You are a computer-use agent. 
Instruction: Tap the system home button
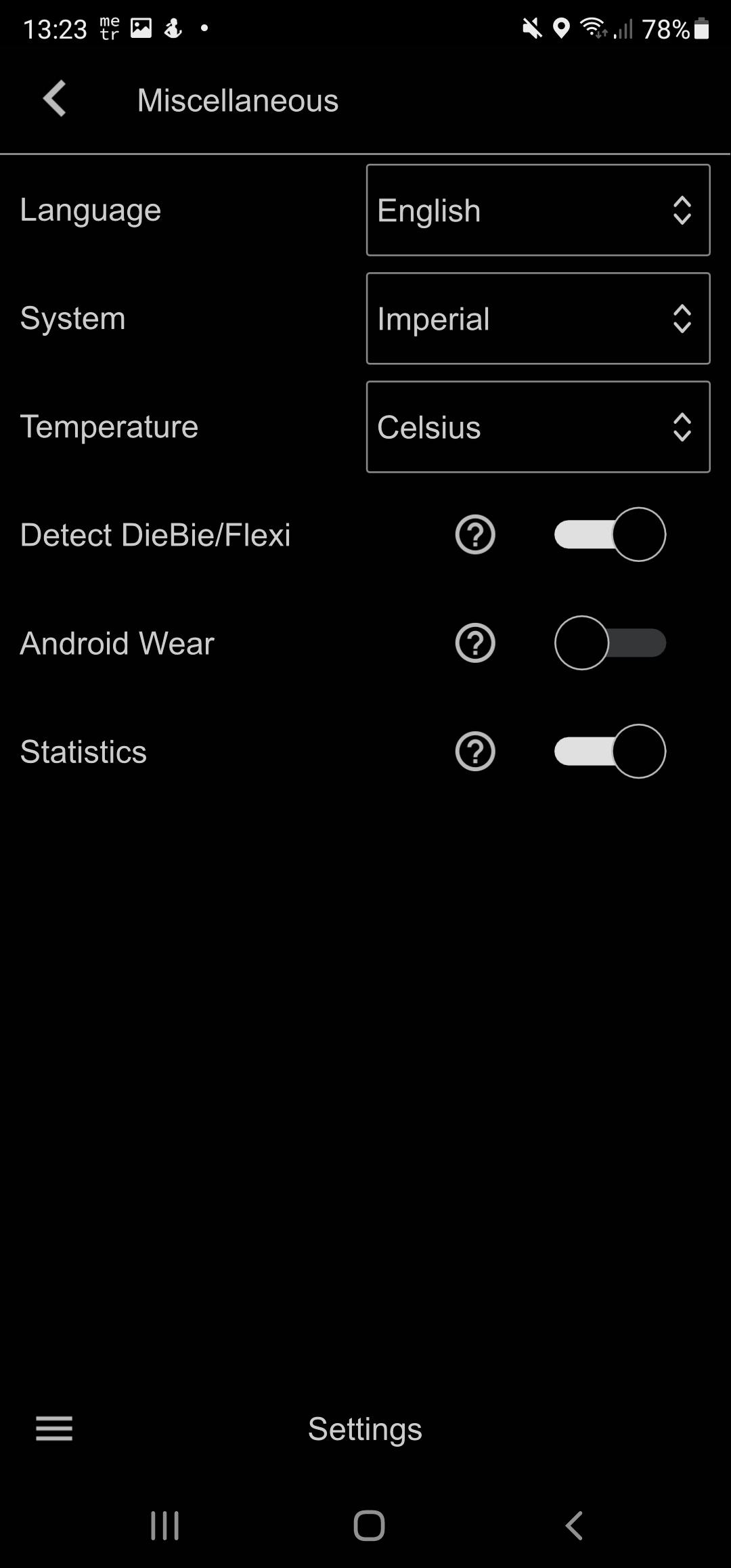point(369,1526)
